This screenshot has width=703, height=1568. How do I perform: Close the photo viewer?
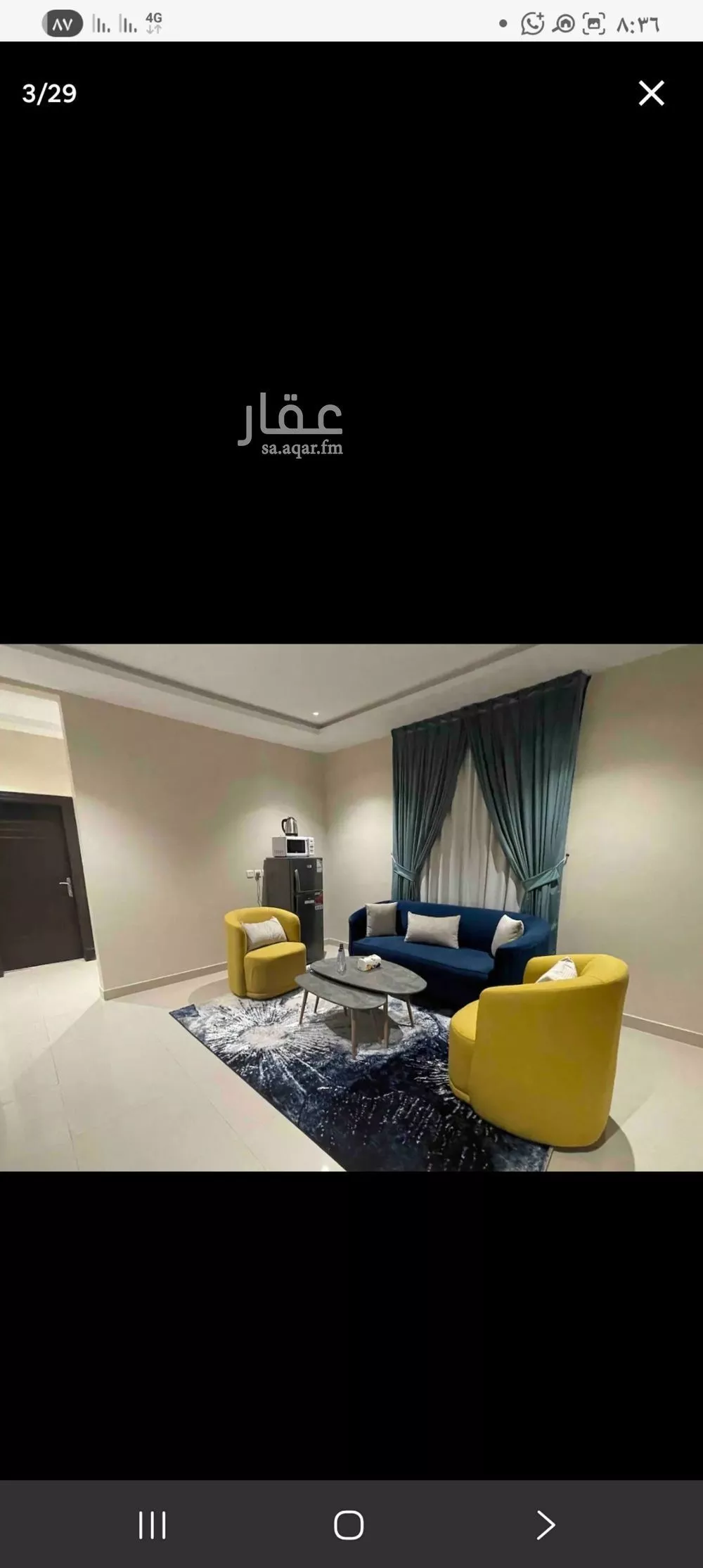coord(651,93)
